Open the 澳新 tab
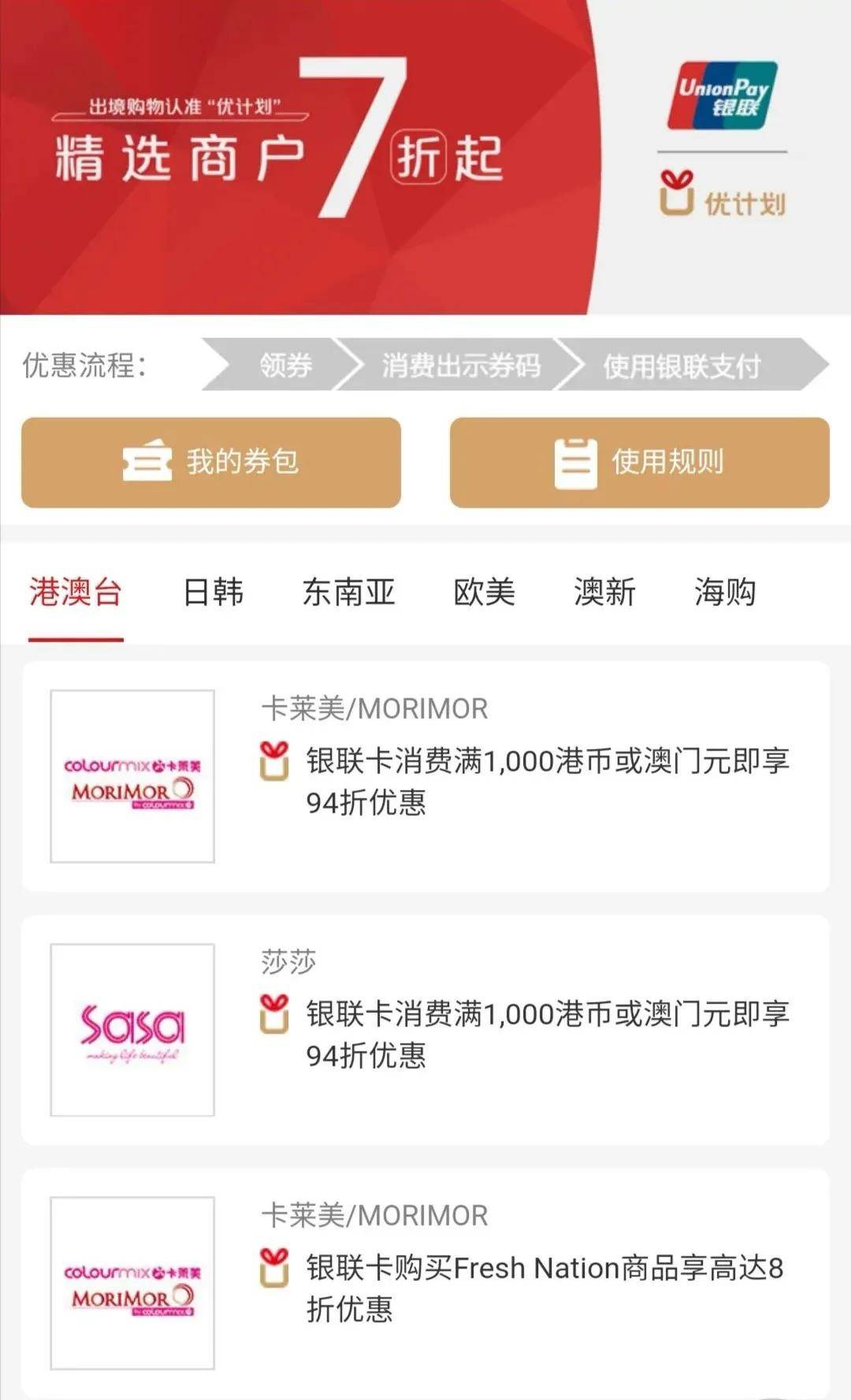 pos(604,592)
